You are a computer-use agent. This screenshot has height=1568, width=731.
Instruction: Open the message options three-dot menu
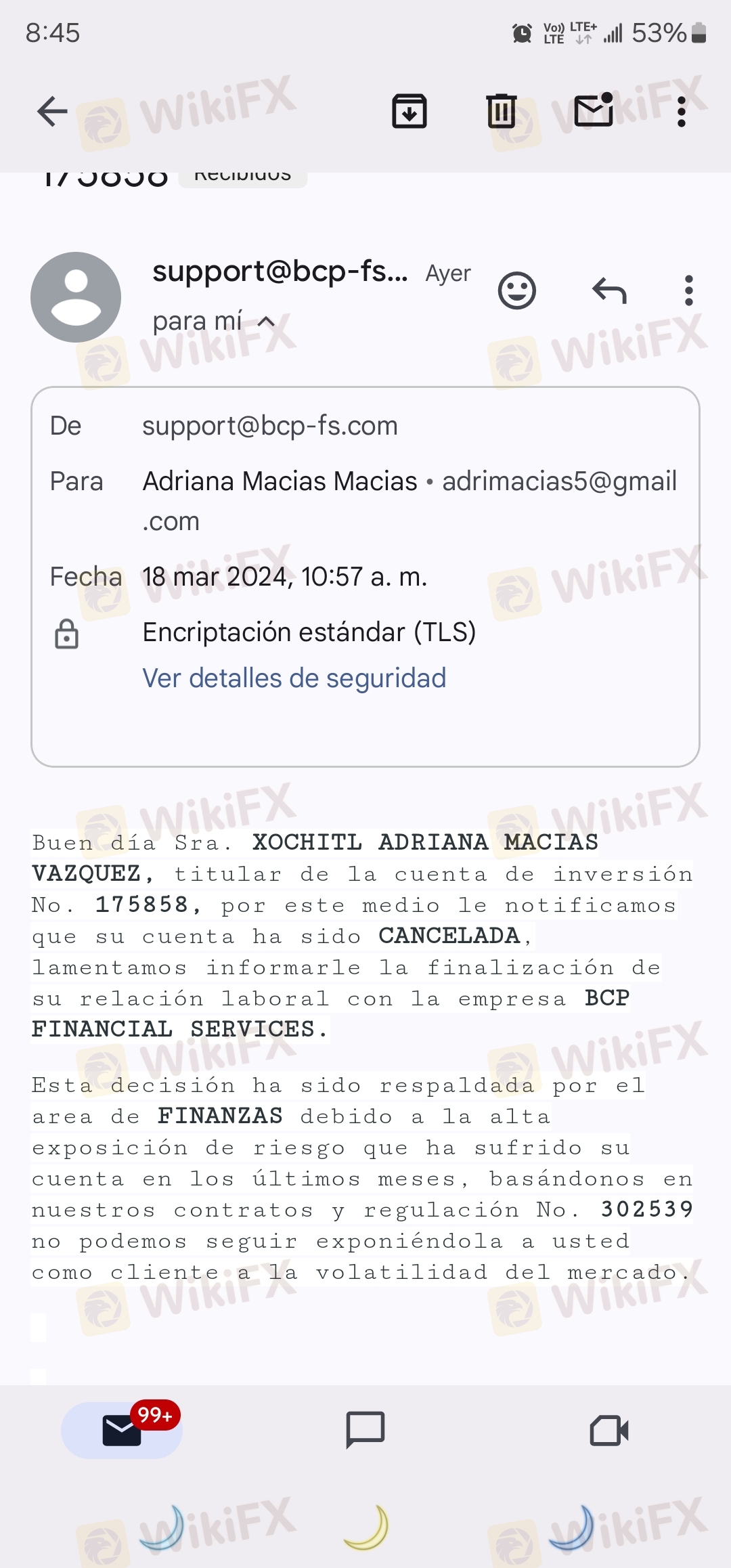pyautogui.click(x=689, y=291)
